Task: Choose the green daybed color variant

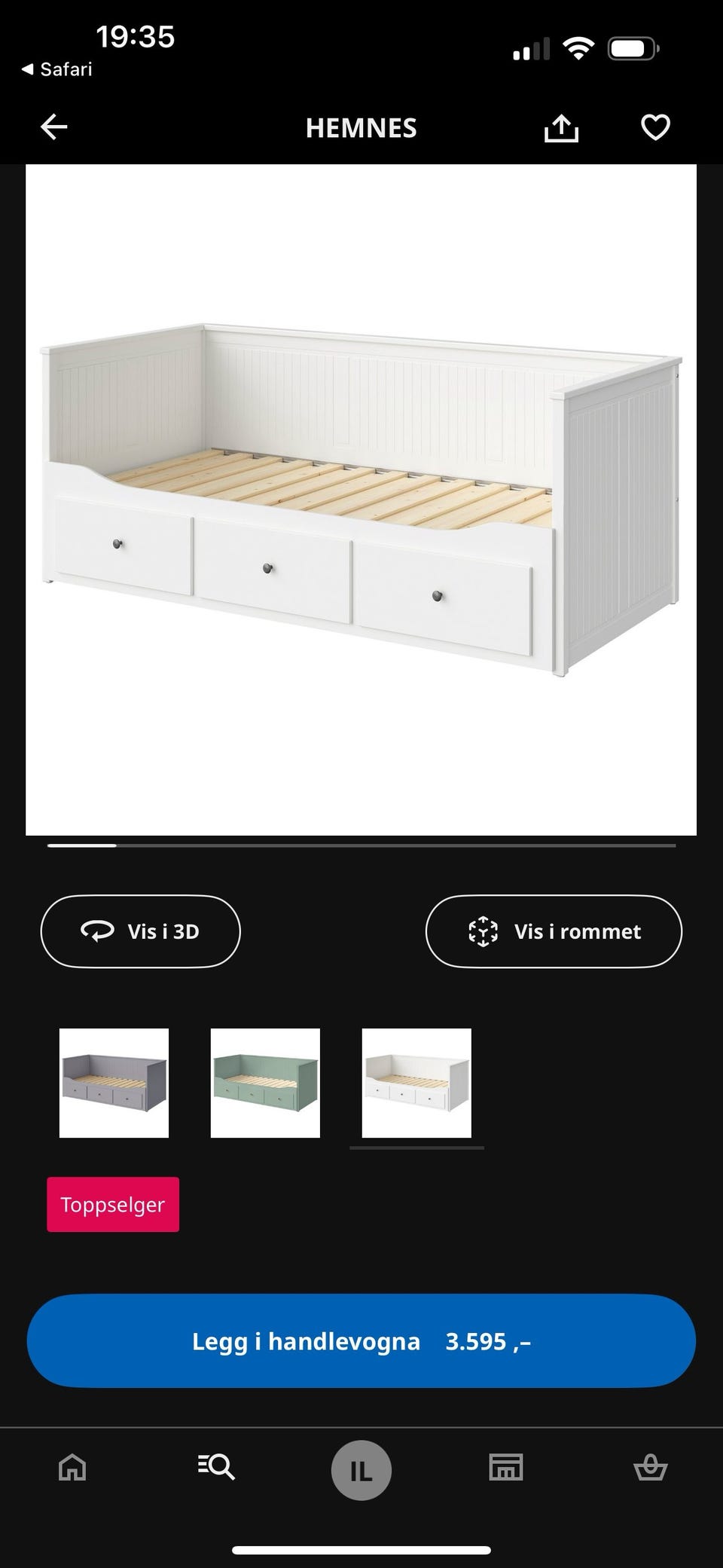Action: [264, 1084]
